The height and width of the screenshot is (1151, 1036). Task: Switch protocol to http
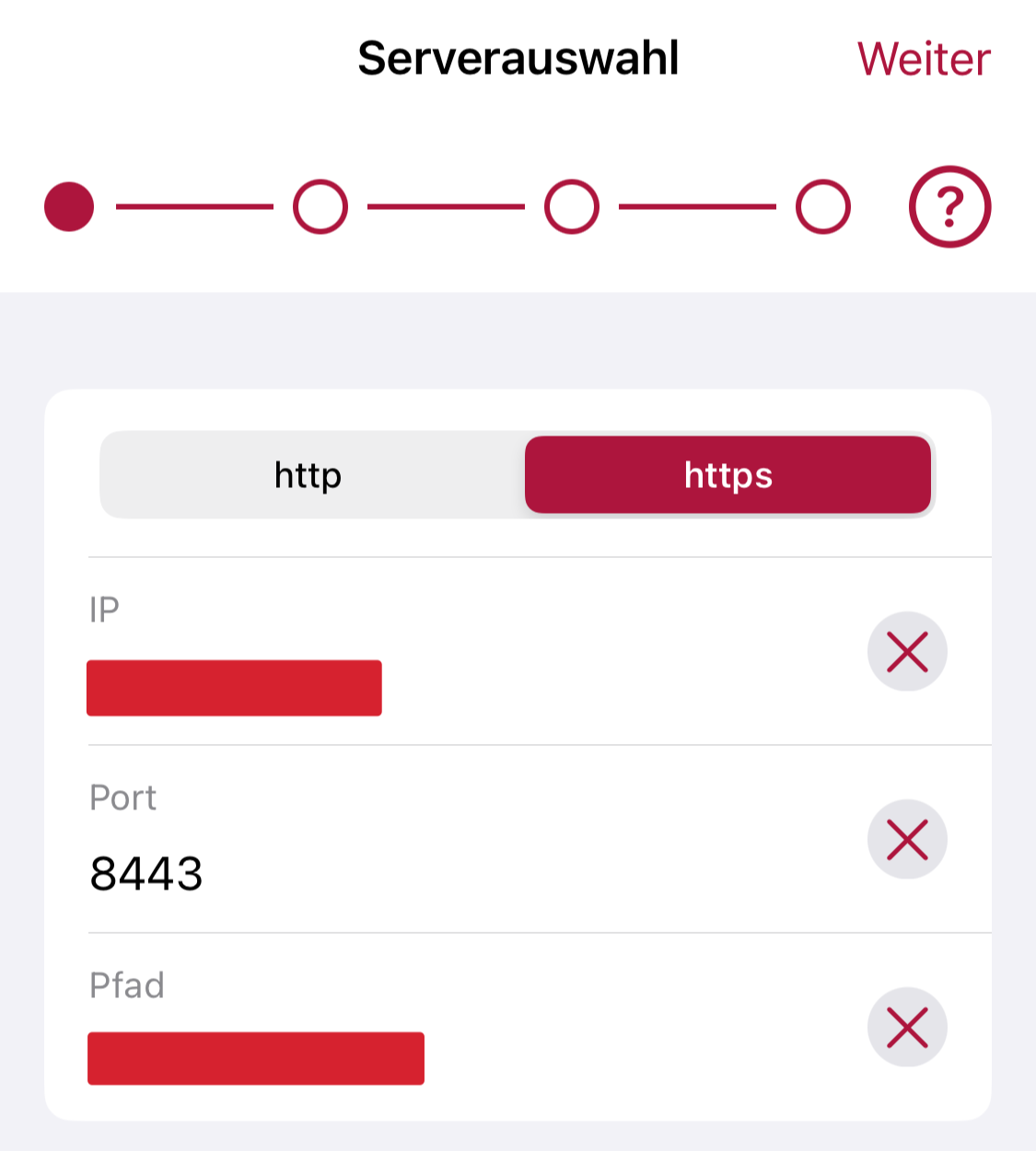click(x=308, y=475)
